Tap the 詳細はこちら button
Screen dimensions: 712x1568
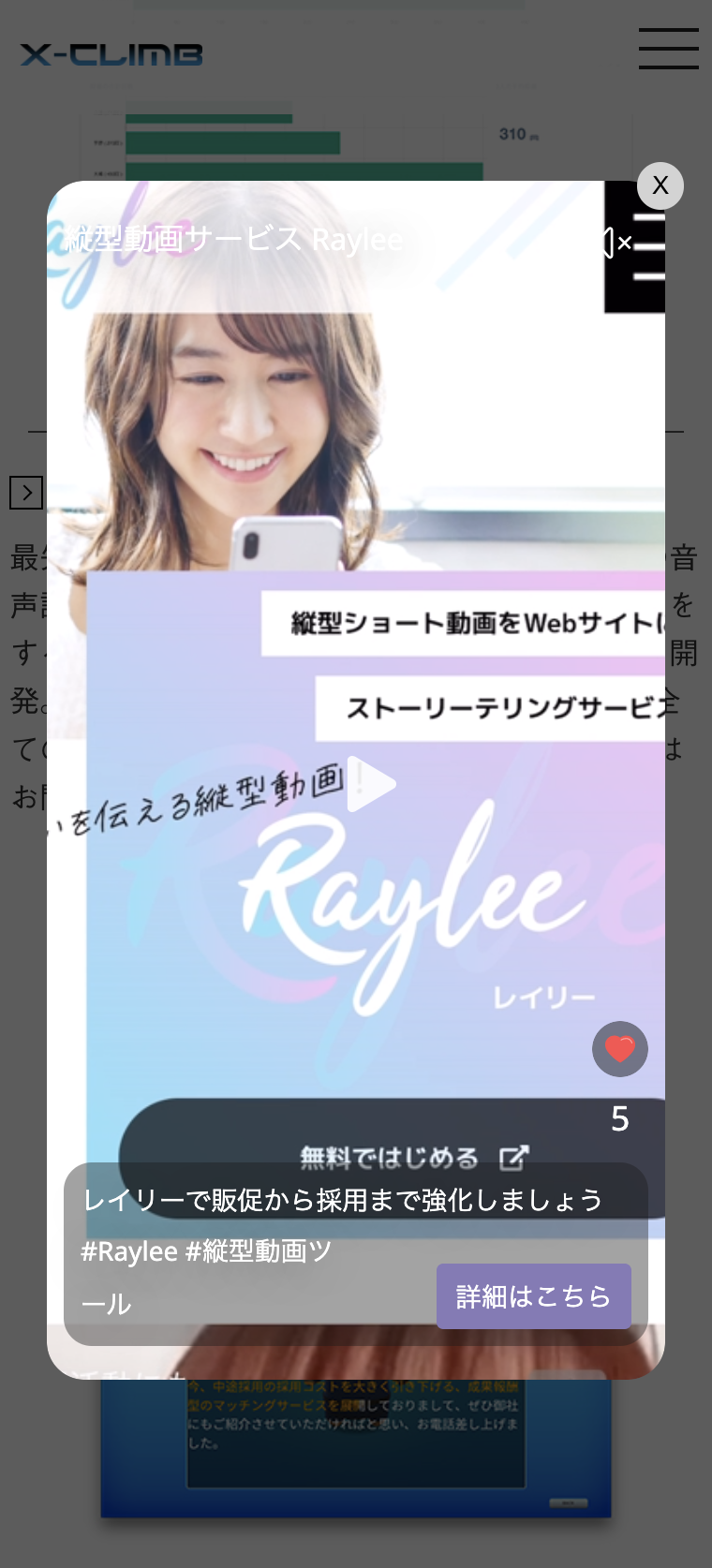[x=533, y=1296]
